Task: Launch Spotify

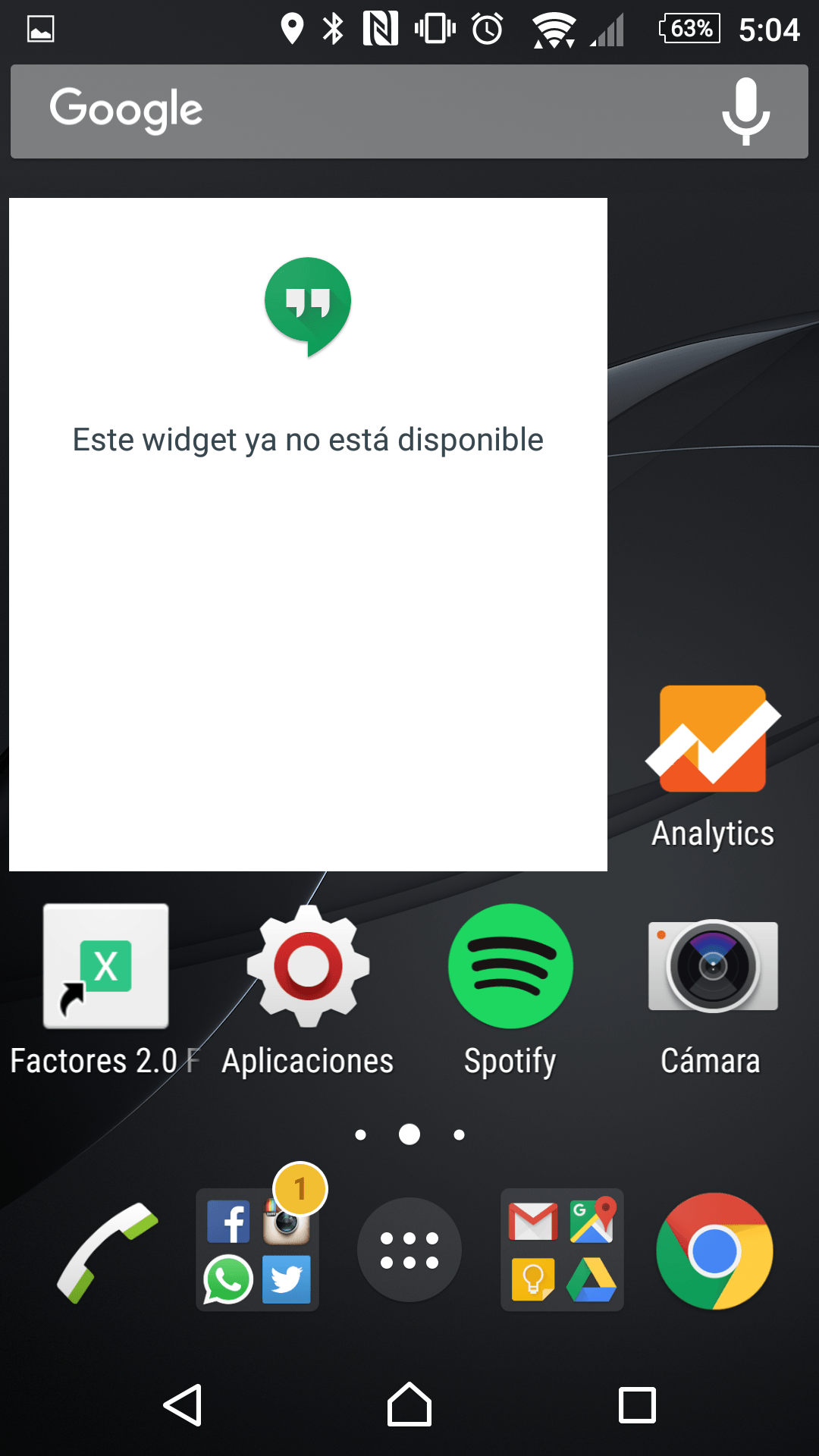Action: point(510,989)
